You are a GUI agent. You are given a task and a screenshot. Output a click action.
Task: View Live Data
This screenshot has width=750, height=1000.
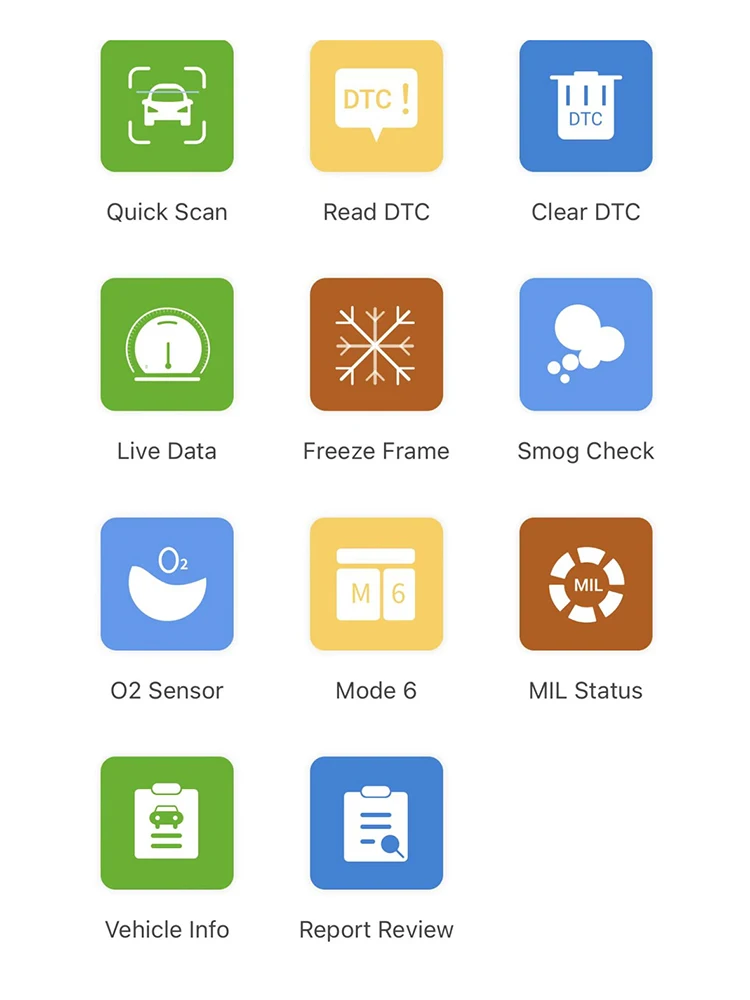click(x=167, y=344)
